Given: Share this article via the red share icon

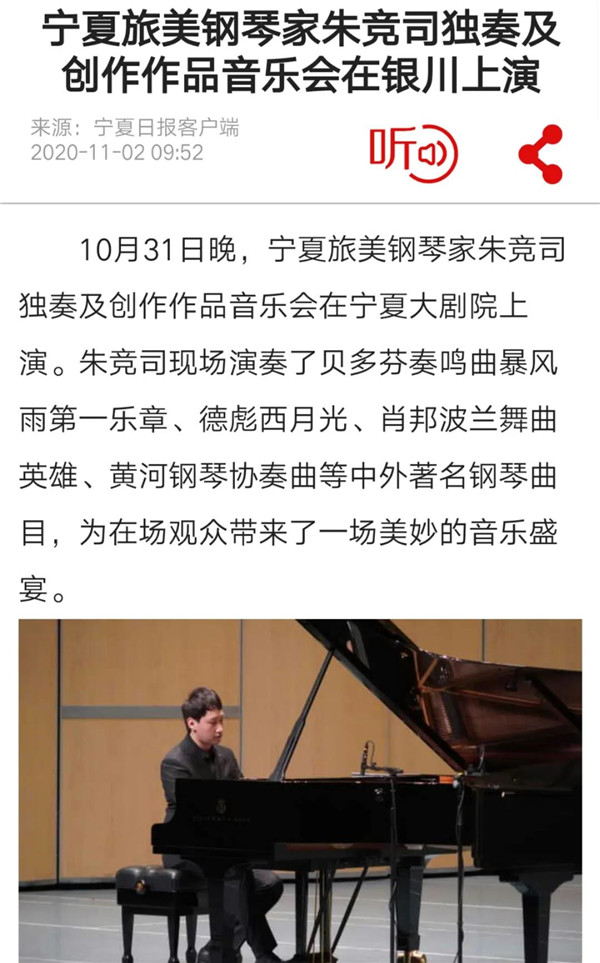Looking at the screenshot, I should coord(540,154).
